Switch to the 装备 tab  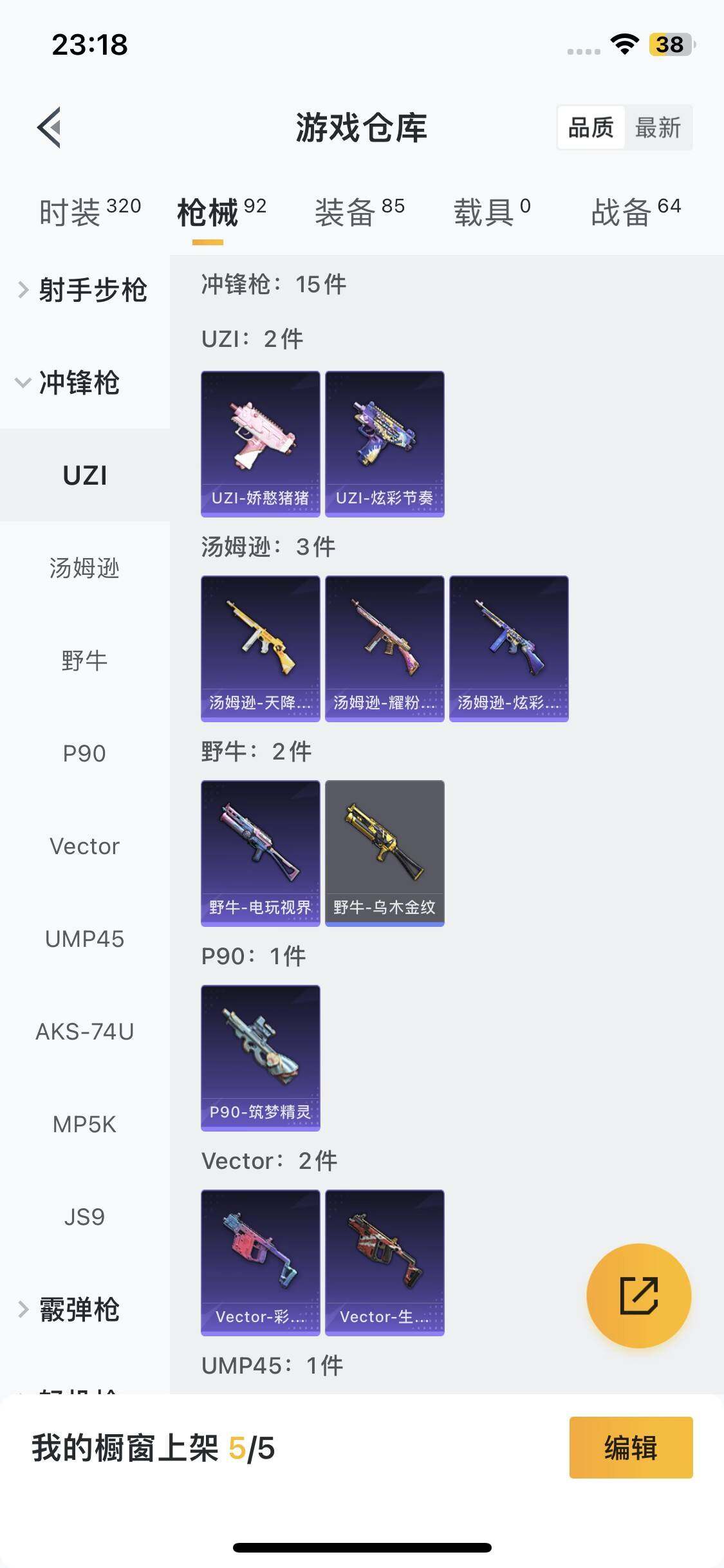[x=359, y=212]
